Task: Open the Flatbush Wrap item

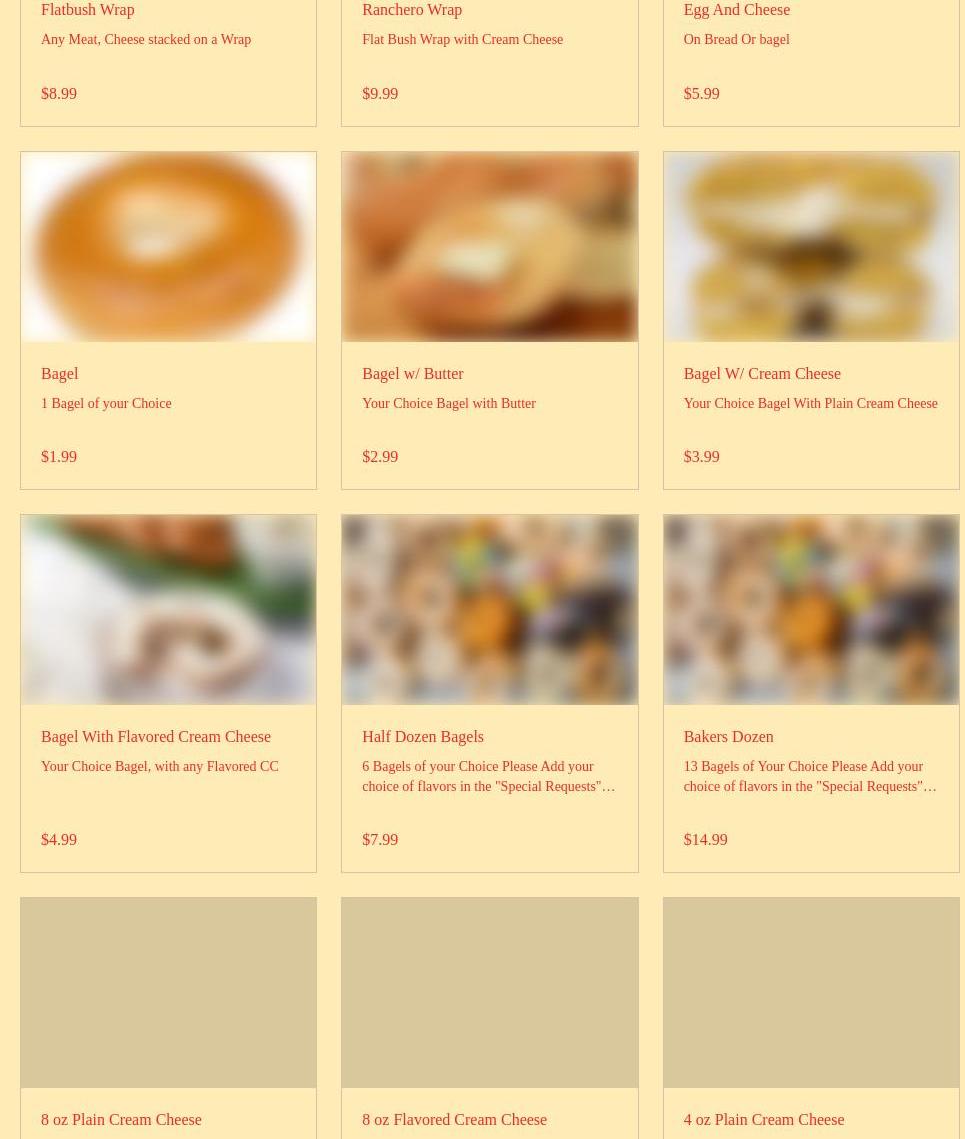Action: click(x=88, y=10)
